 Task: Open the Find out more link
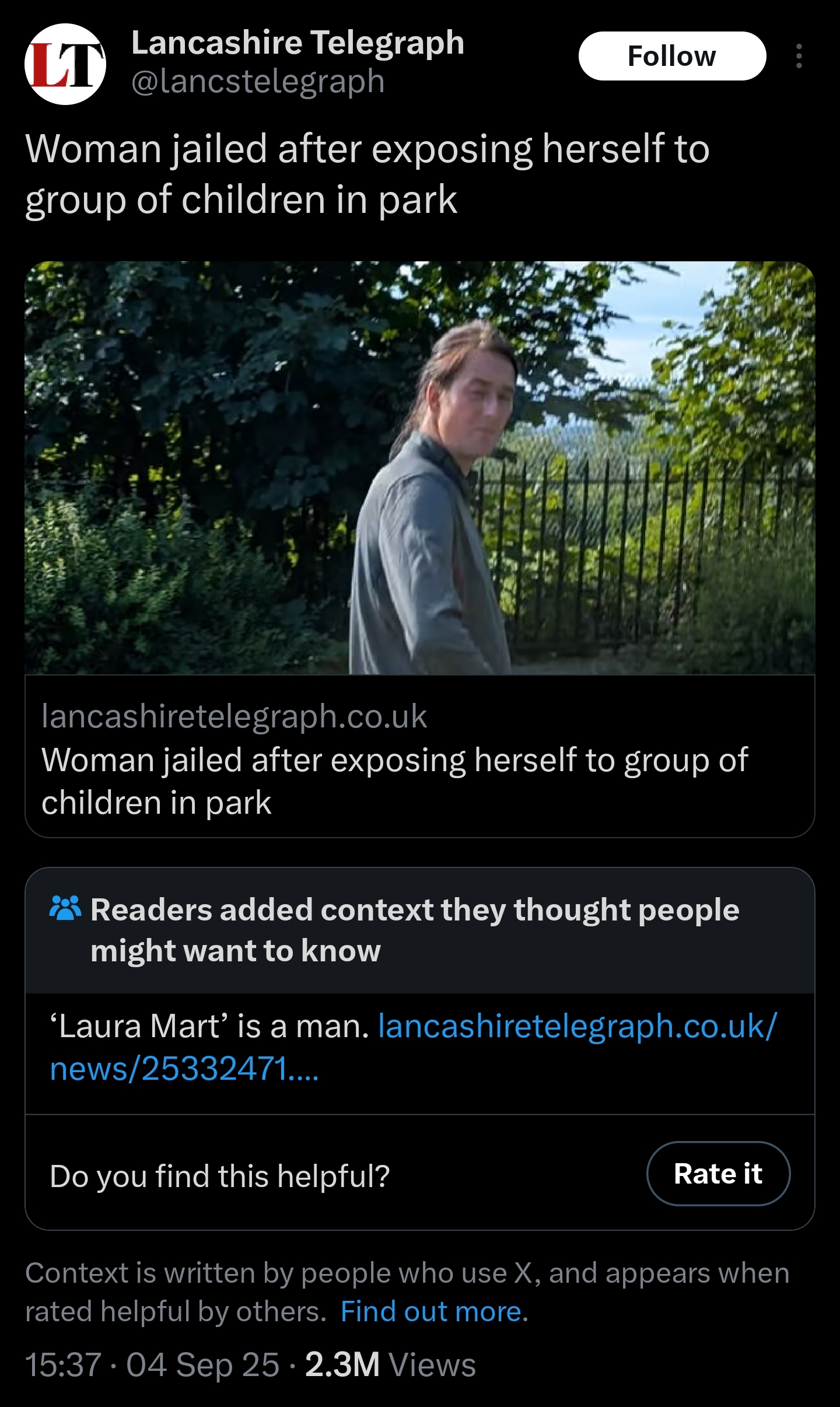coord(430,1311)
